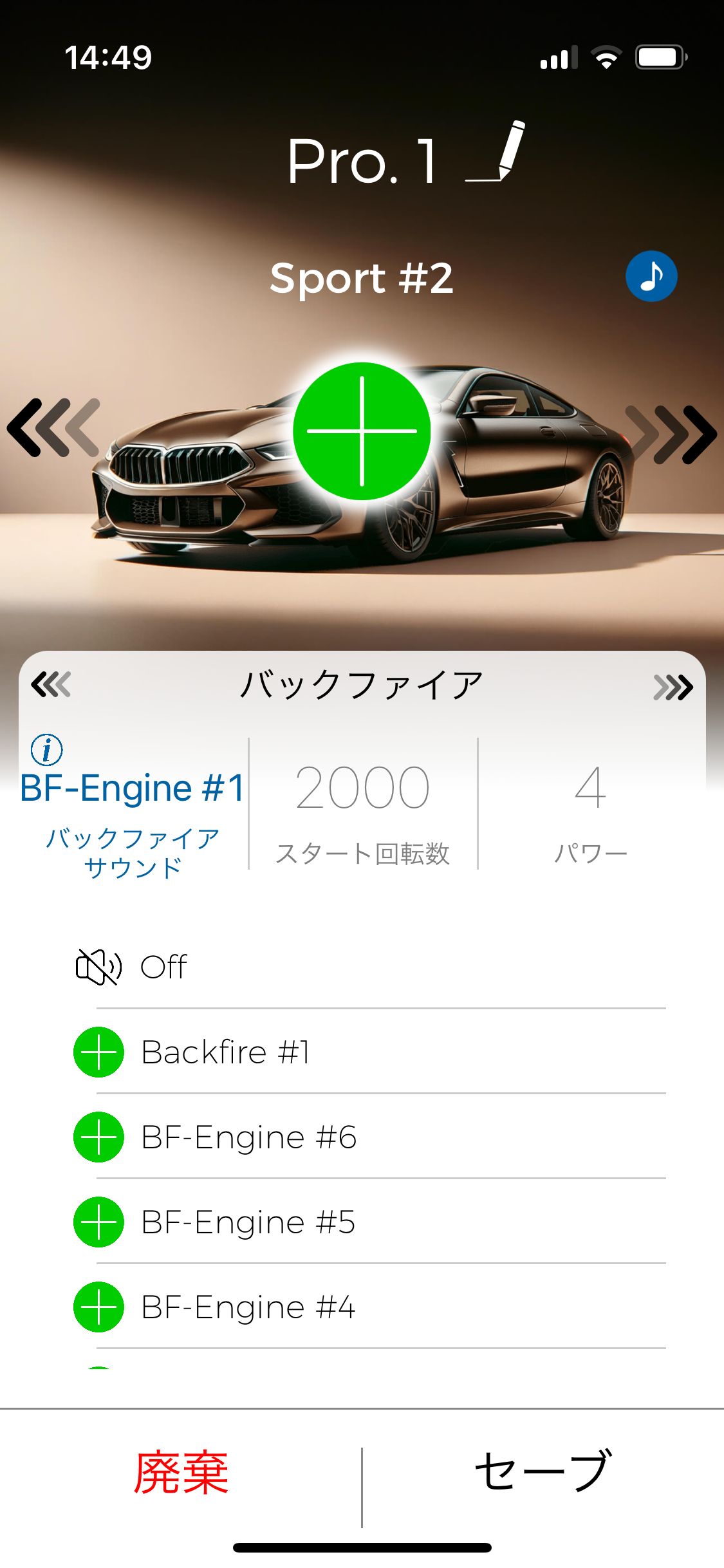The image size is (724, 1568).
Task: Go to previous sound with left arrows over car
Action: 54,428
